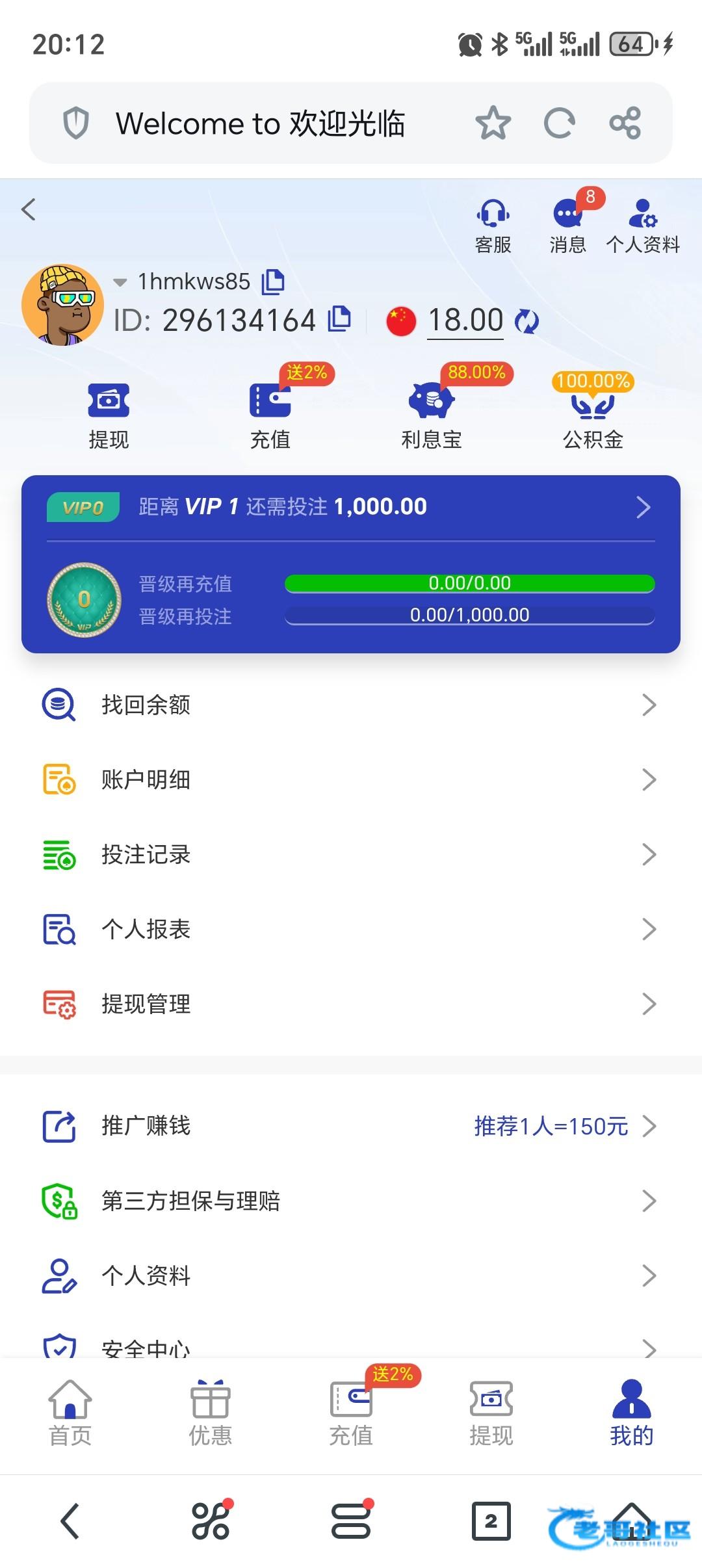Open 消息 messages inbox
The width and height of the screenshot is (702, 1568).
[x=567, y=225]
